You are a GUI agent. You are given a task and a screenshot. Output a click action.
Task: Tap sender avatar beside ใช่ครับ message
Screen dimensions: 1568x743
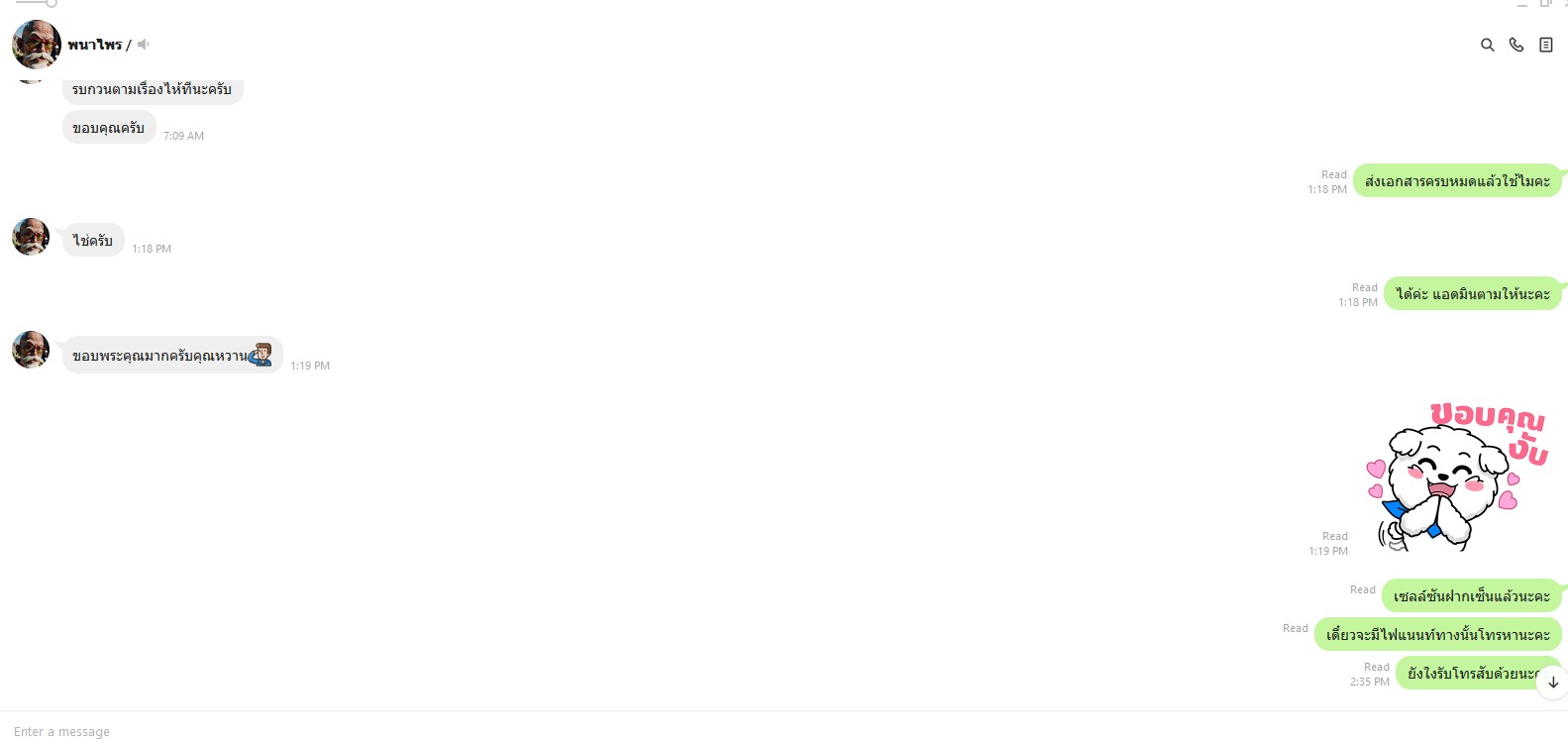coord(31,237)
